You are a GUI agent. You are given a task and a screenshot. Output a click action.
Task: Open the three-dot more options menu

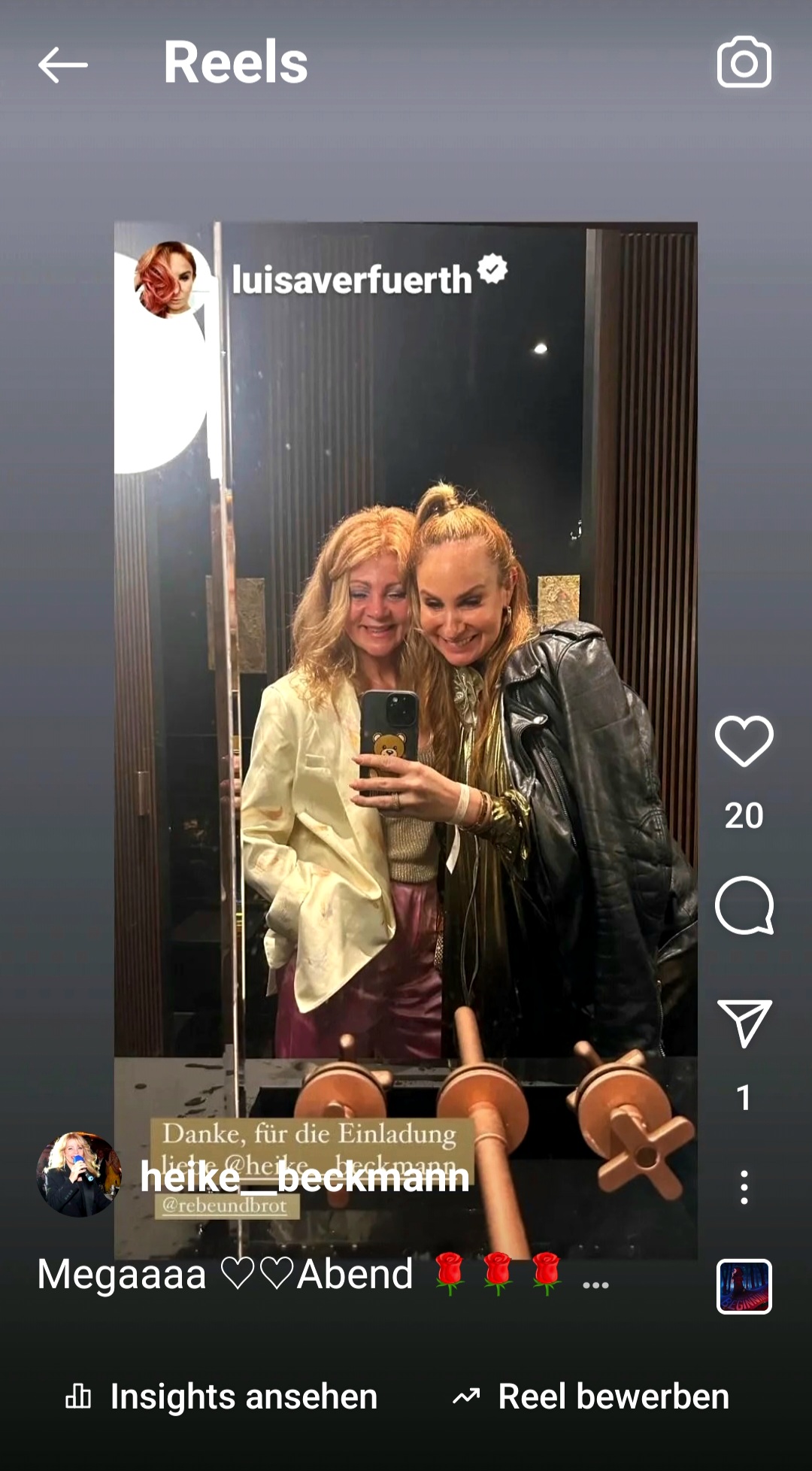(744, 1187)
